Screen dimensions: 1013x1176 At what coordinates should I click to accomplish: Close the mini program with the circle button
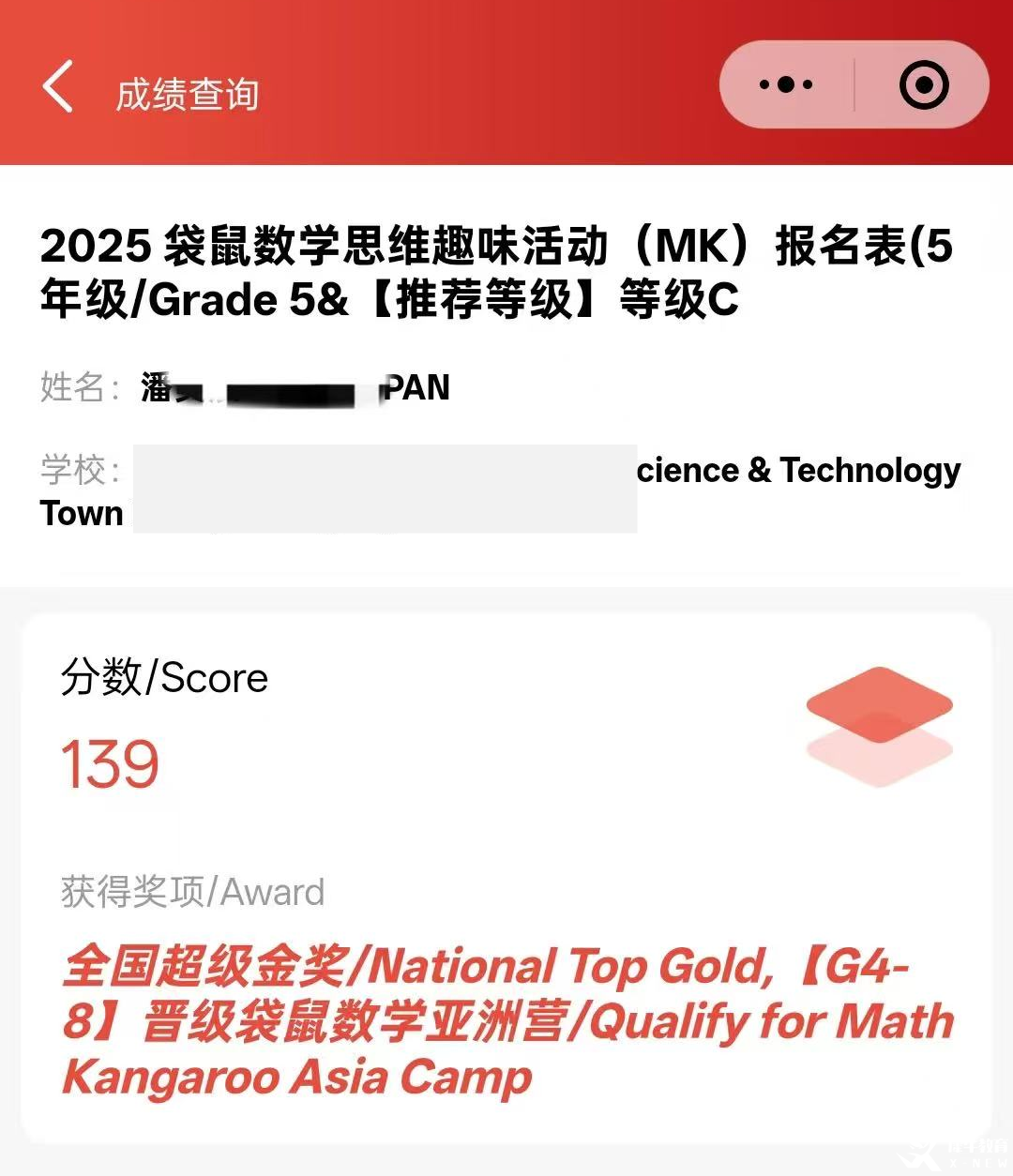923,85
